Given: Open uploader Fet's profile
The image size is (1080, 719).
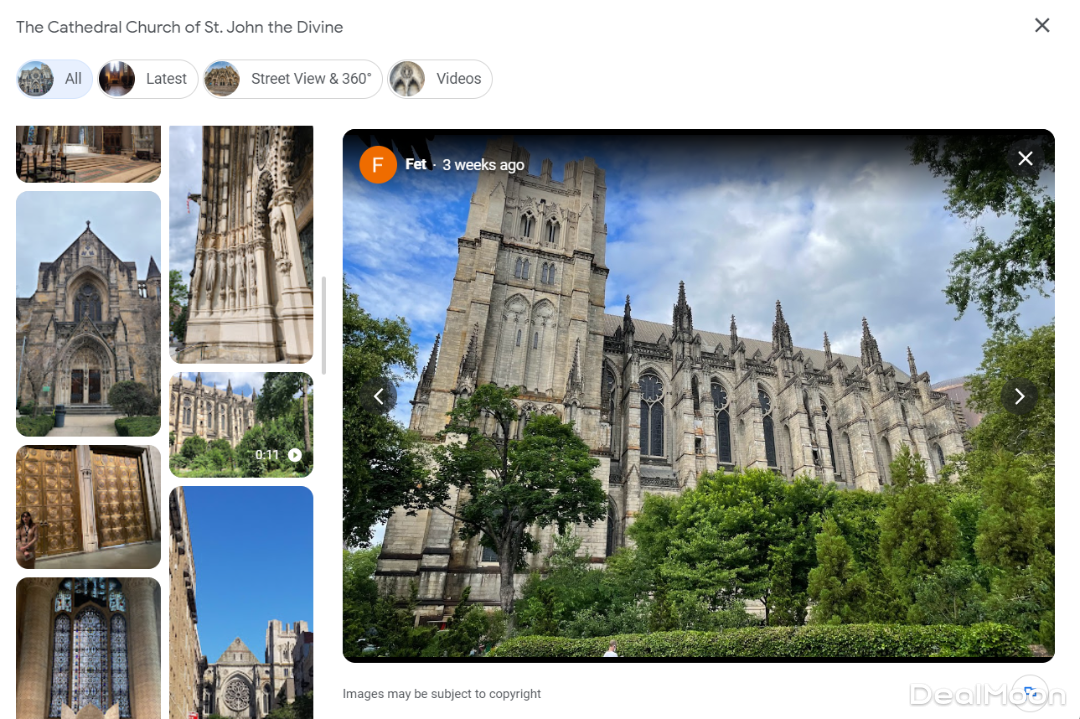Looking at the screenshot, I should (378, 165).
